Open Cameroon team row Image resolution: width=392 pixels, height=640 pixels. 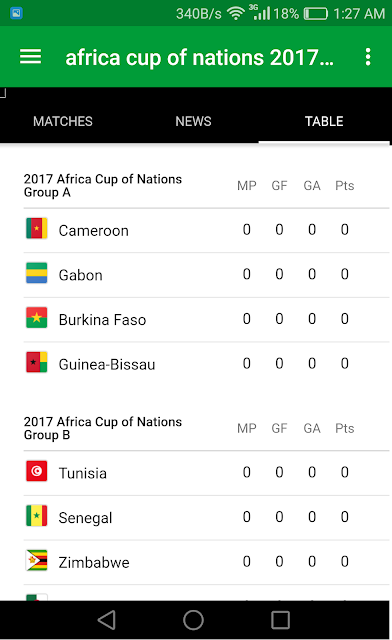tap(207, 230)
